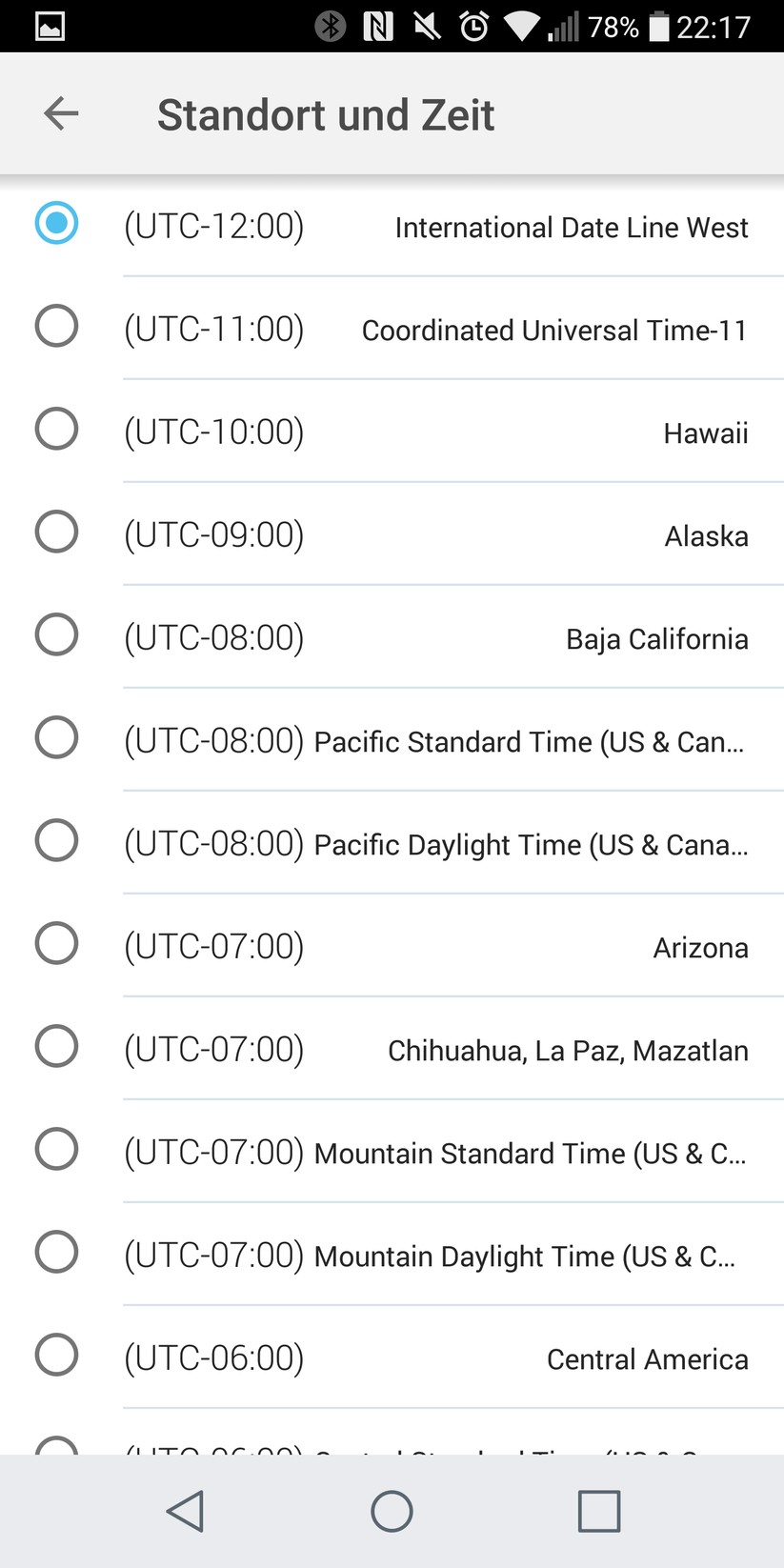Select Chihuahua, La Paz, Mazatlan
The image size is (784, 1568).
coord(56,1046)
